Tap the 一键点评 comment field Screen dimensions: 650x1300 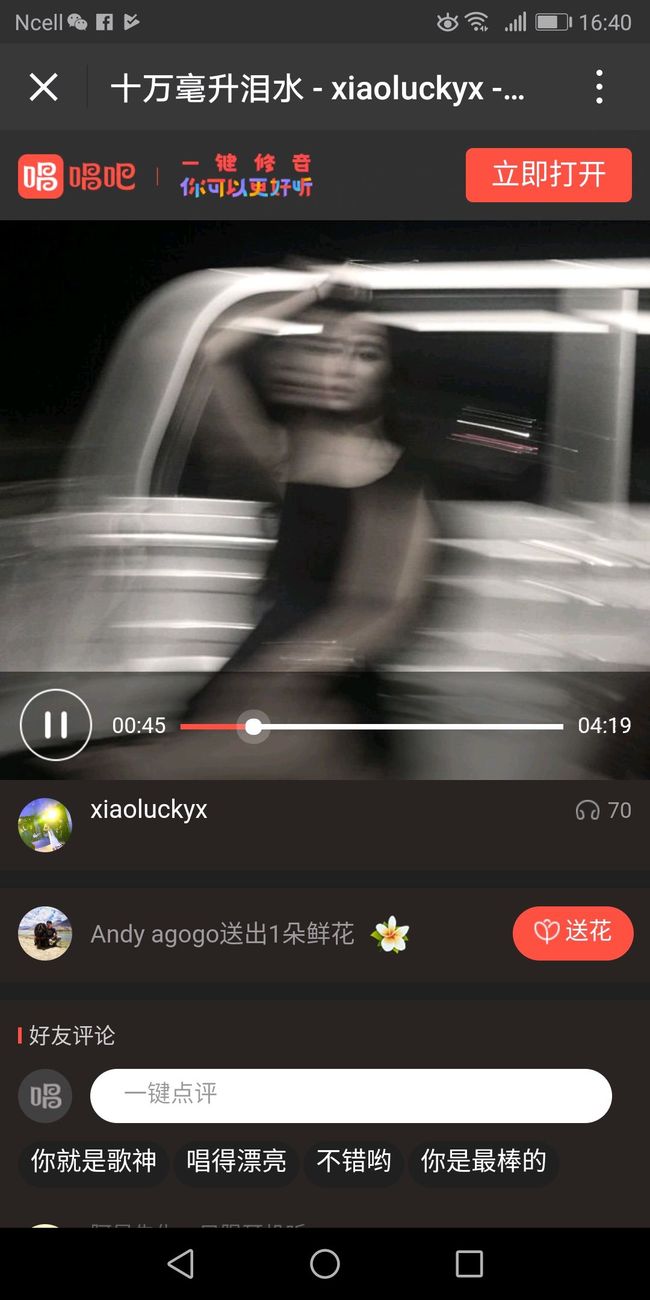tap(351, 1095)
